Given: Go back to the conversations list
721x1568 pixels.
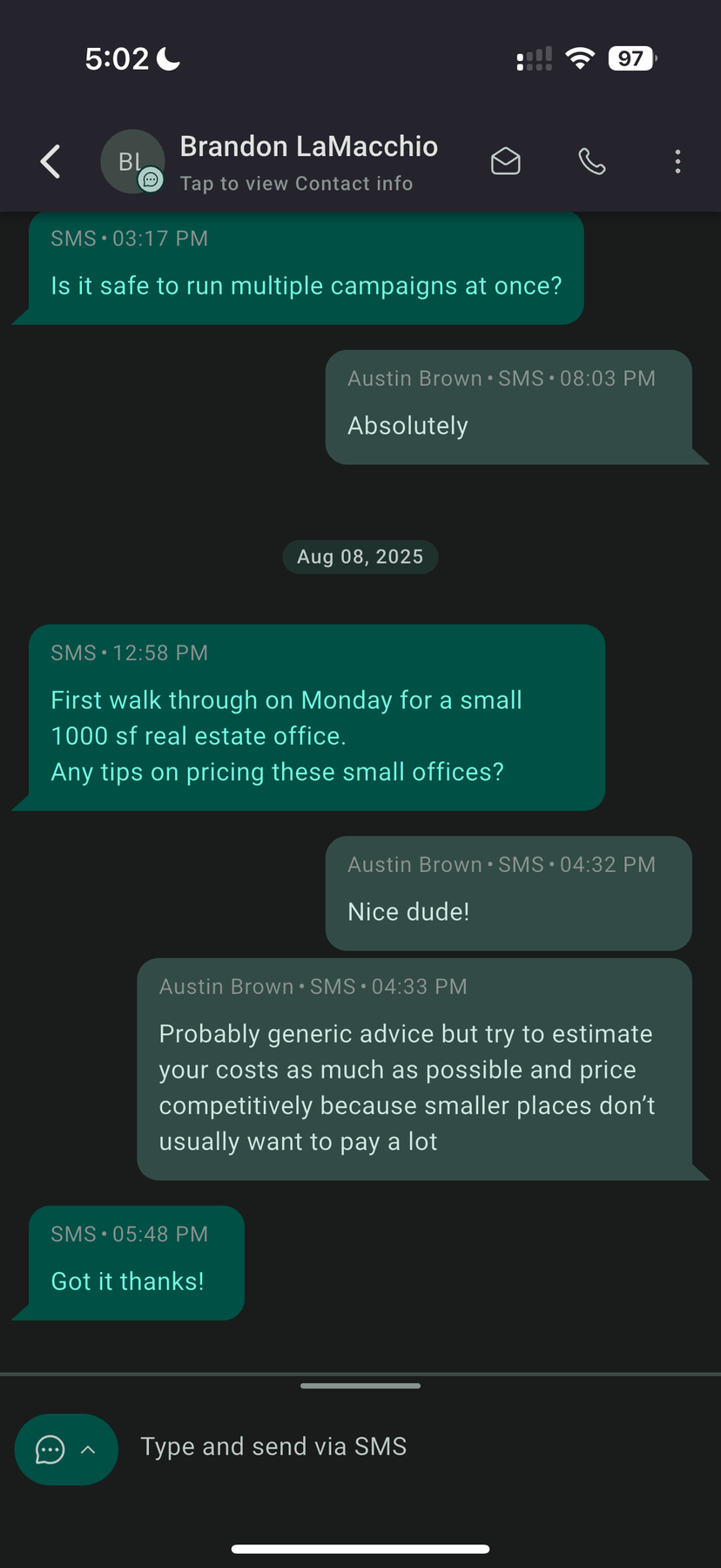Looking at the screenshot, I should pyautogui.click(x=51, y=162).
